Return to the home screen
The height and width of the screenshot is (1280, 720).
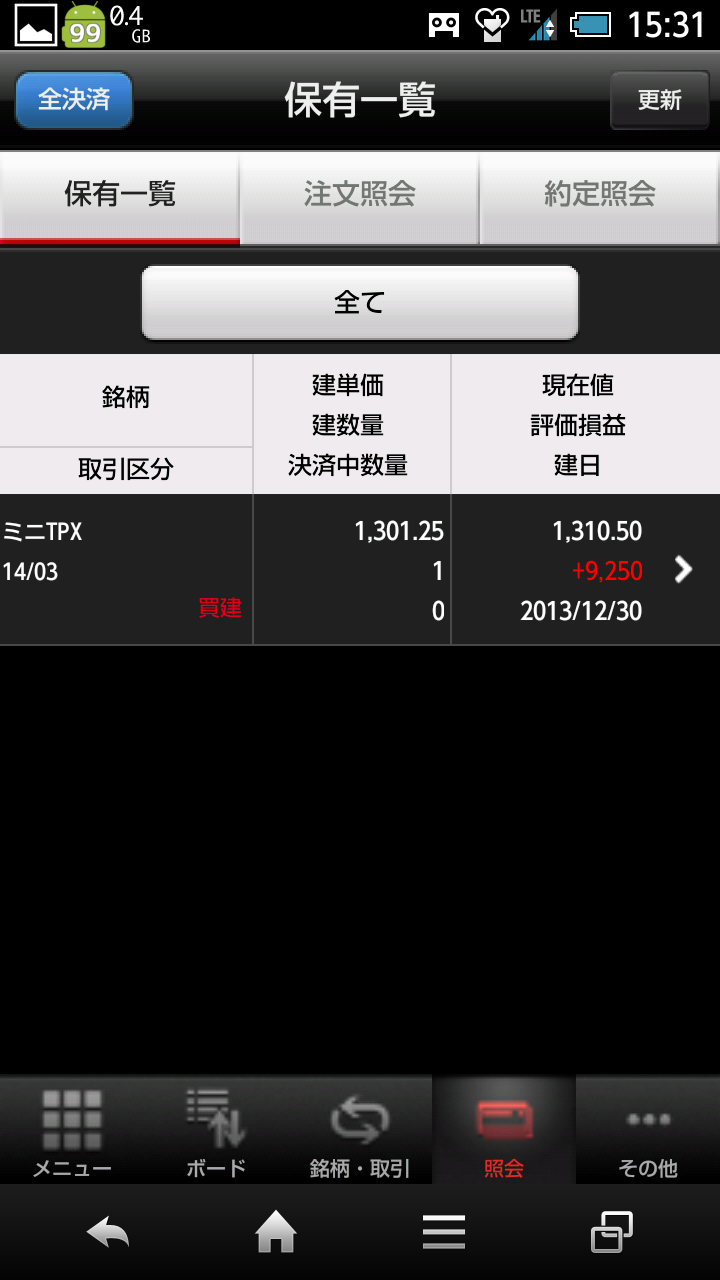click(x=276, y=1232)
